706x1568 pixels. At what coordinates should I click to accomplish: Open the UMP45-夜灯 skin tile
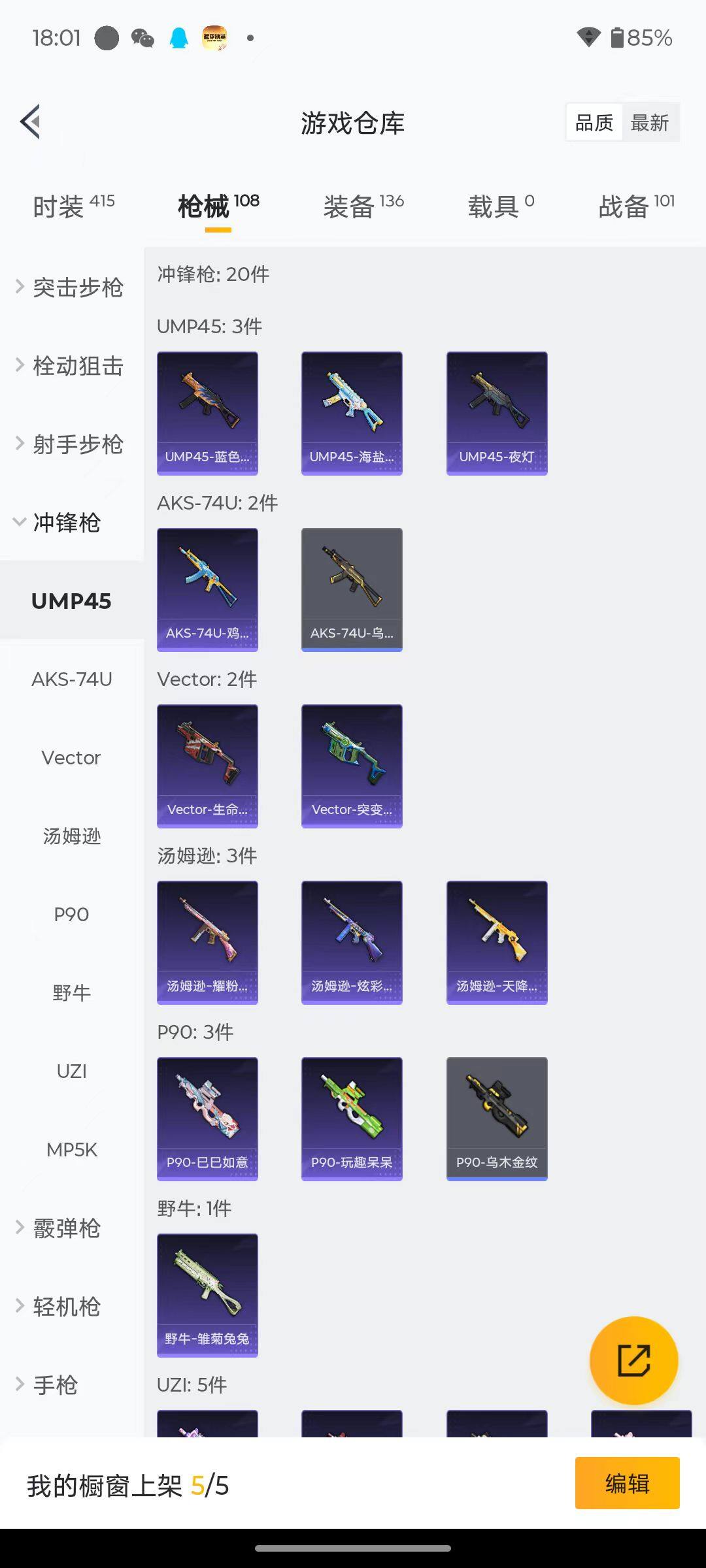coord(497,413)
